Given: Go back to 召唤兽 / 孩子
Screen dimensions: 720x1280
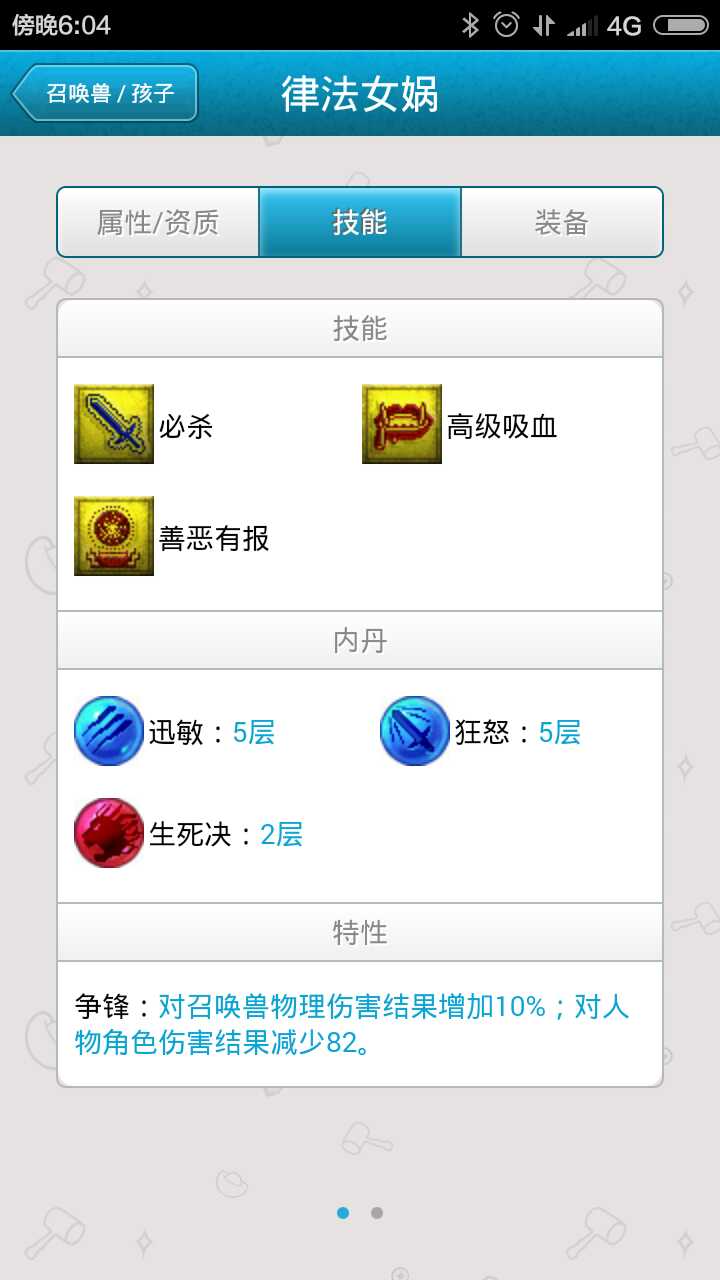Looking at the screenshot, I should (x=105, y=93).
